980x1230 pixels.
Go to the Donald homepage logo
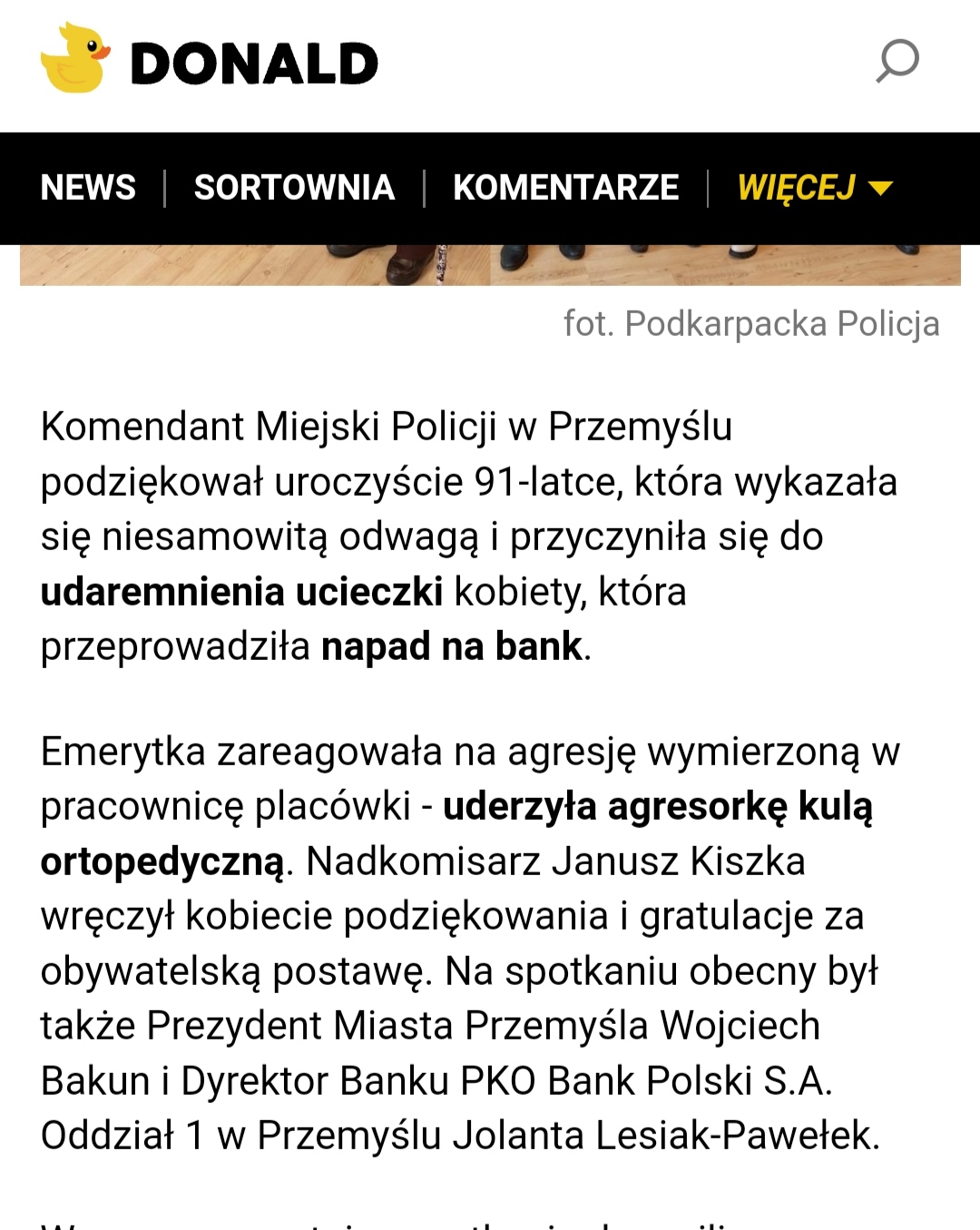coord(210,62)
